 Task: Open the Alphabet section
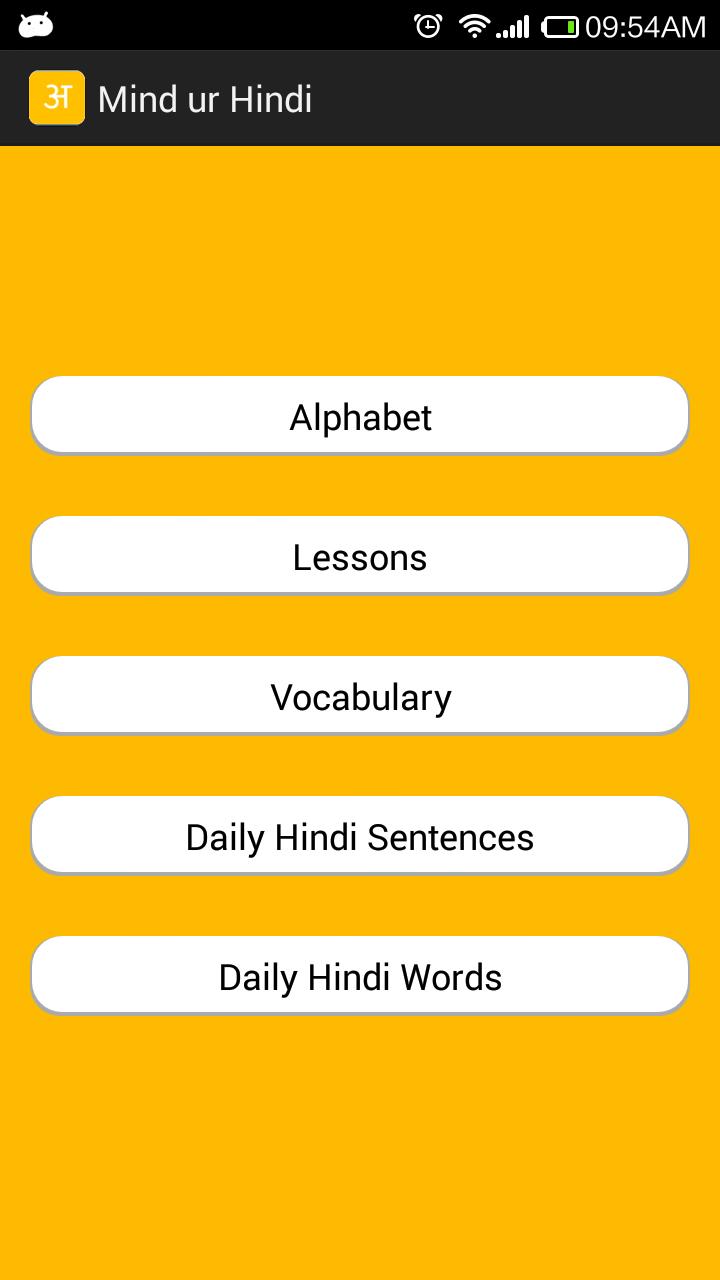tap(360, 416)
